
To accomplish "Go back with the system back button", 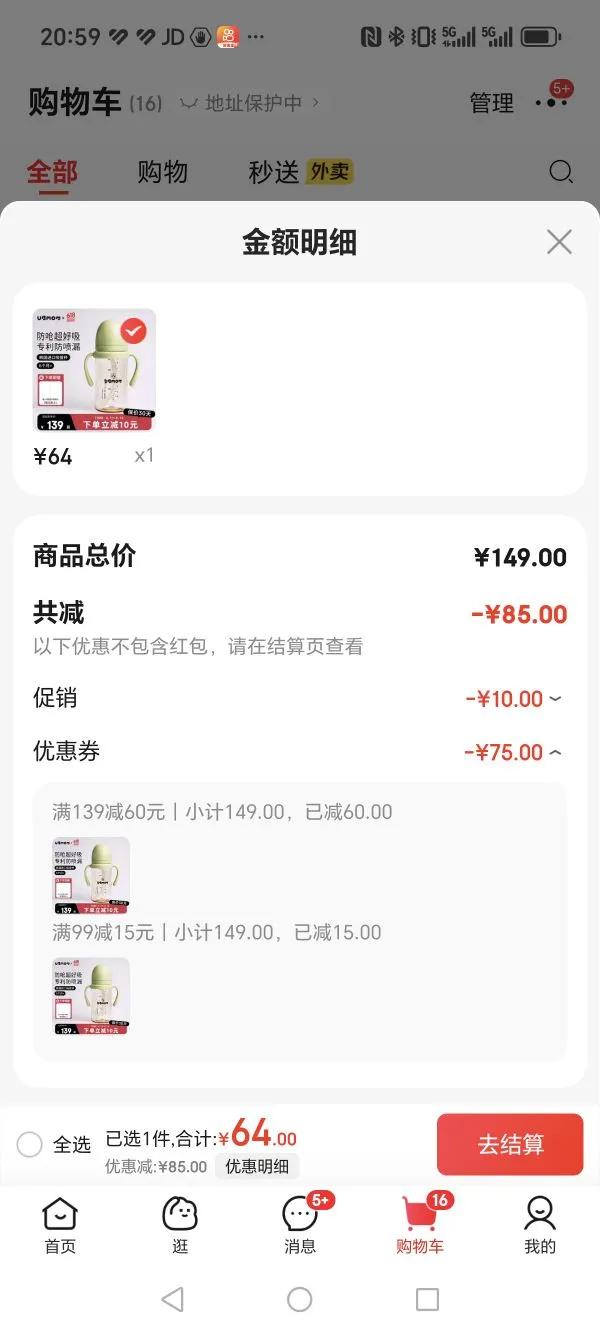I will 172,1299.
